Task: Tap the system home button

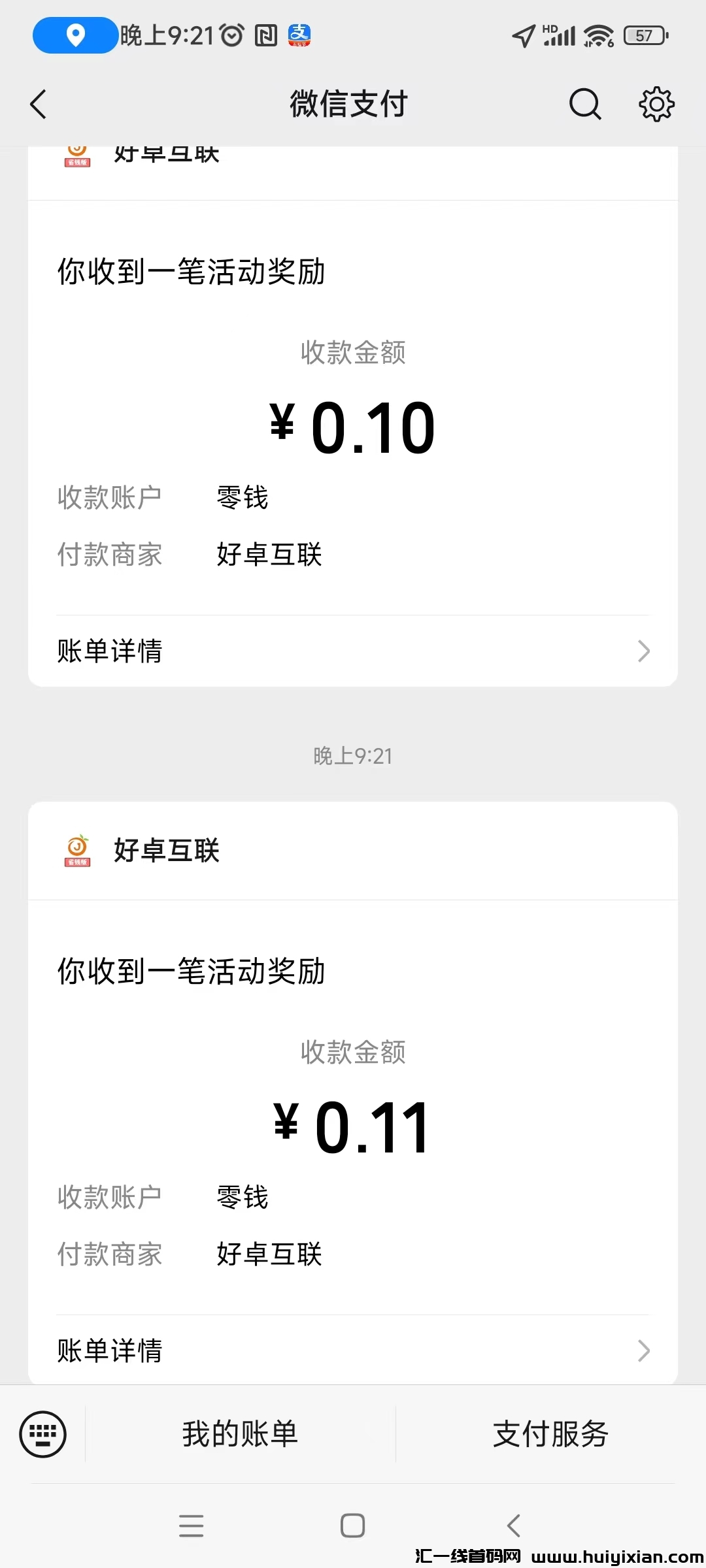Action: point(352,1526)
